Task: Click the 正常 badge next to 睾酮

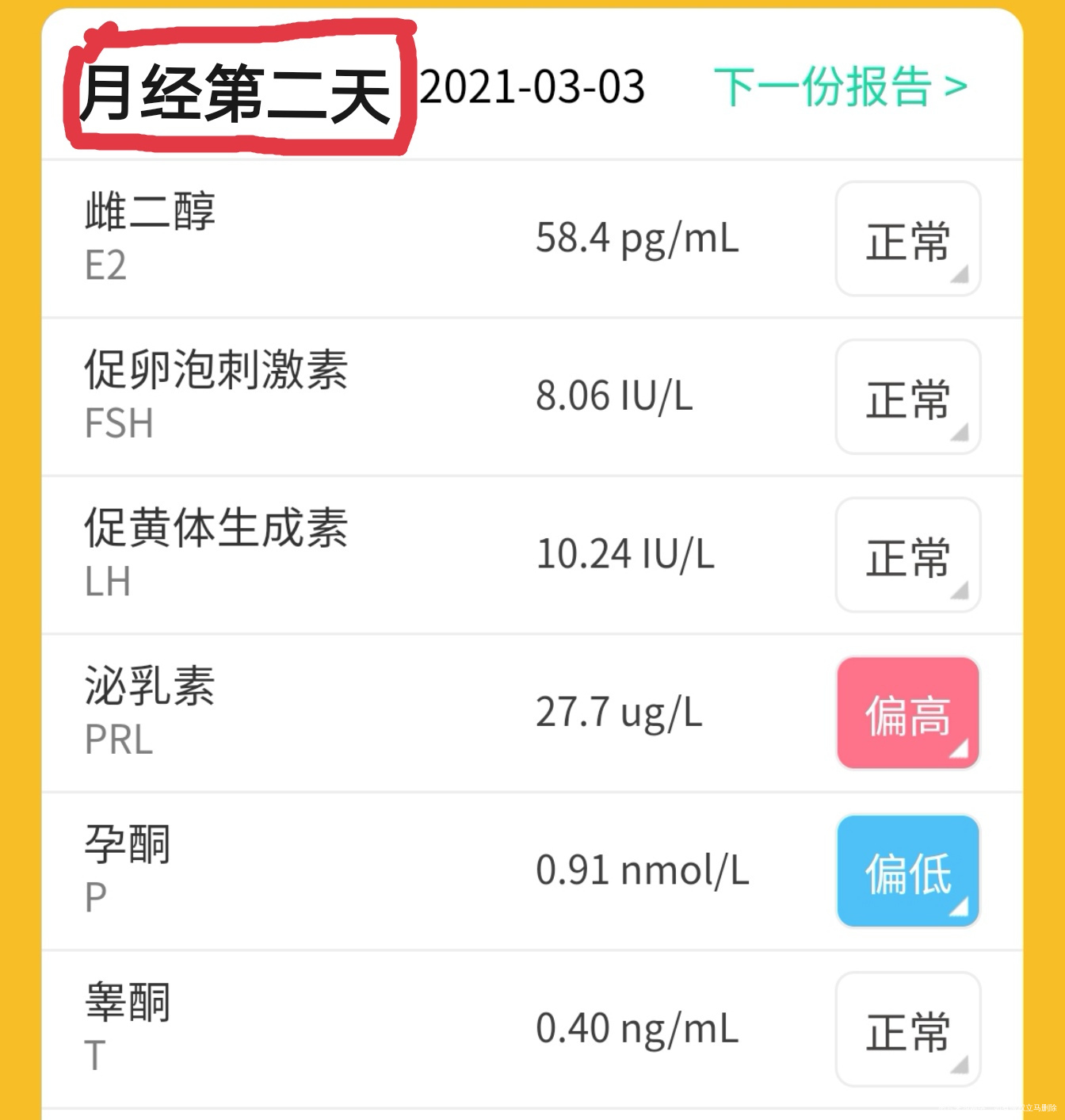Action: [908, 1026]
